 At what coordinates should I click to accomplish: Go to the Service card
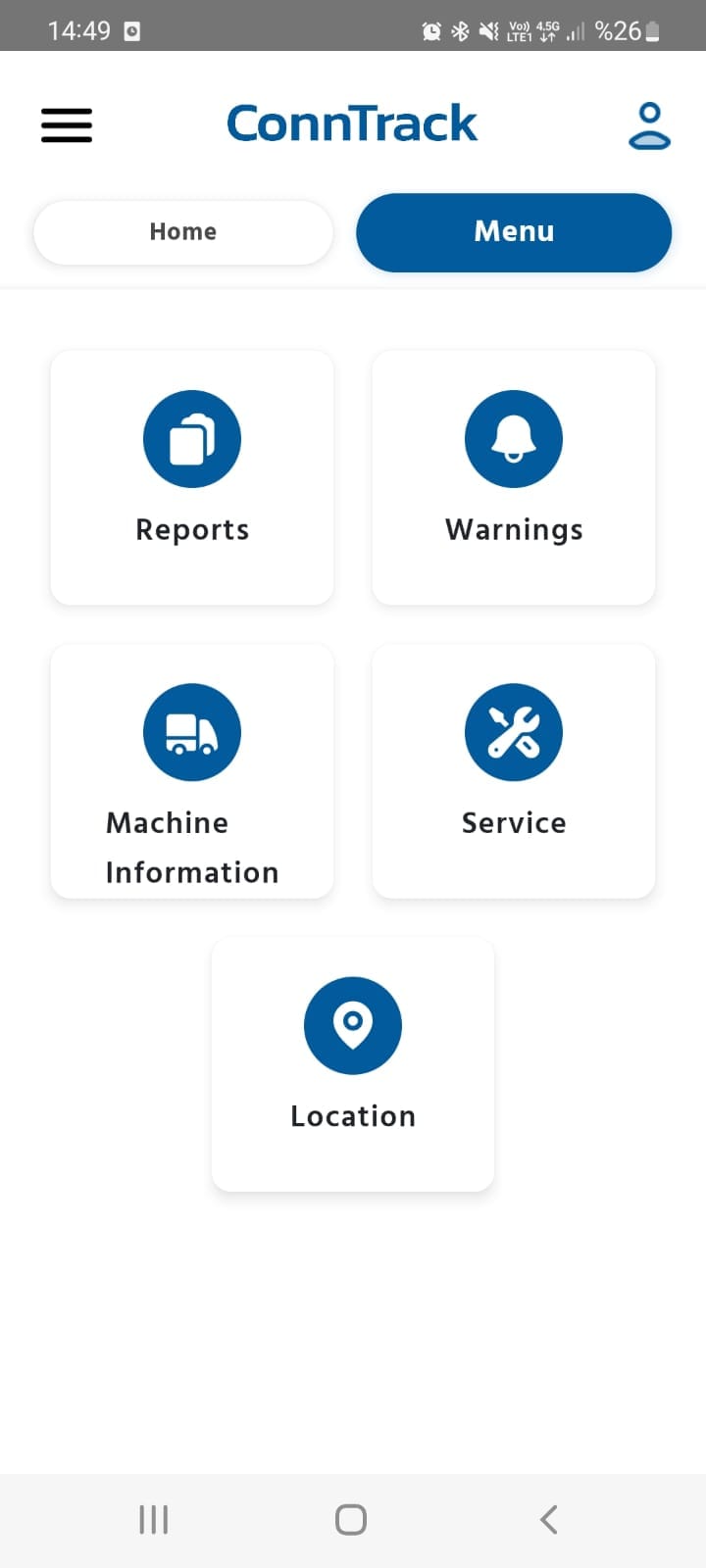click(514, 771)
